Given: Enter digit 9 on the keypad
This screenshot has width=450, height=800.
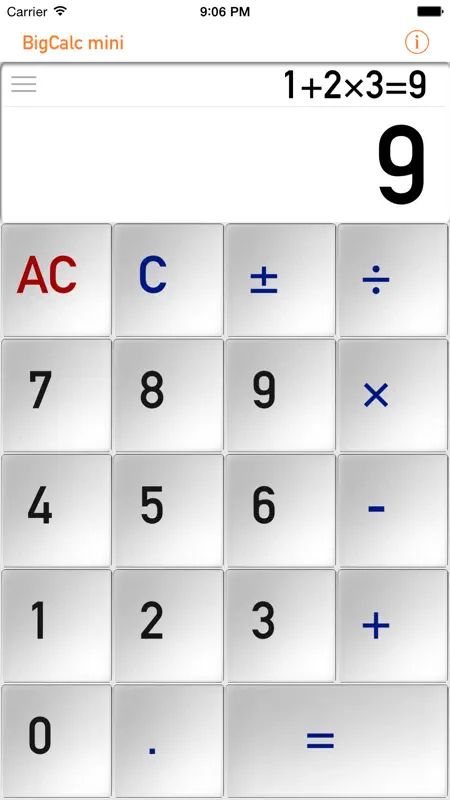Looking at the screenshot, I should coord(281,395).
